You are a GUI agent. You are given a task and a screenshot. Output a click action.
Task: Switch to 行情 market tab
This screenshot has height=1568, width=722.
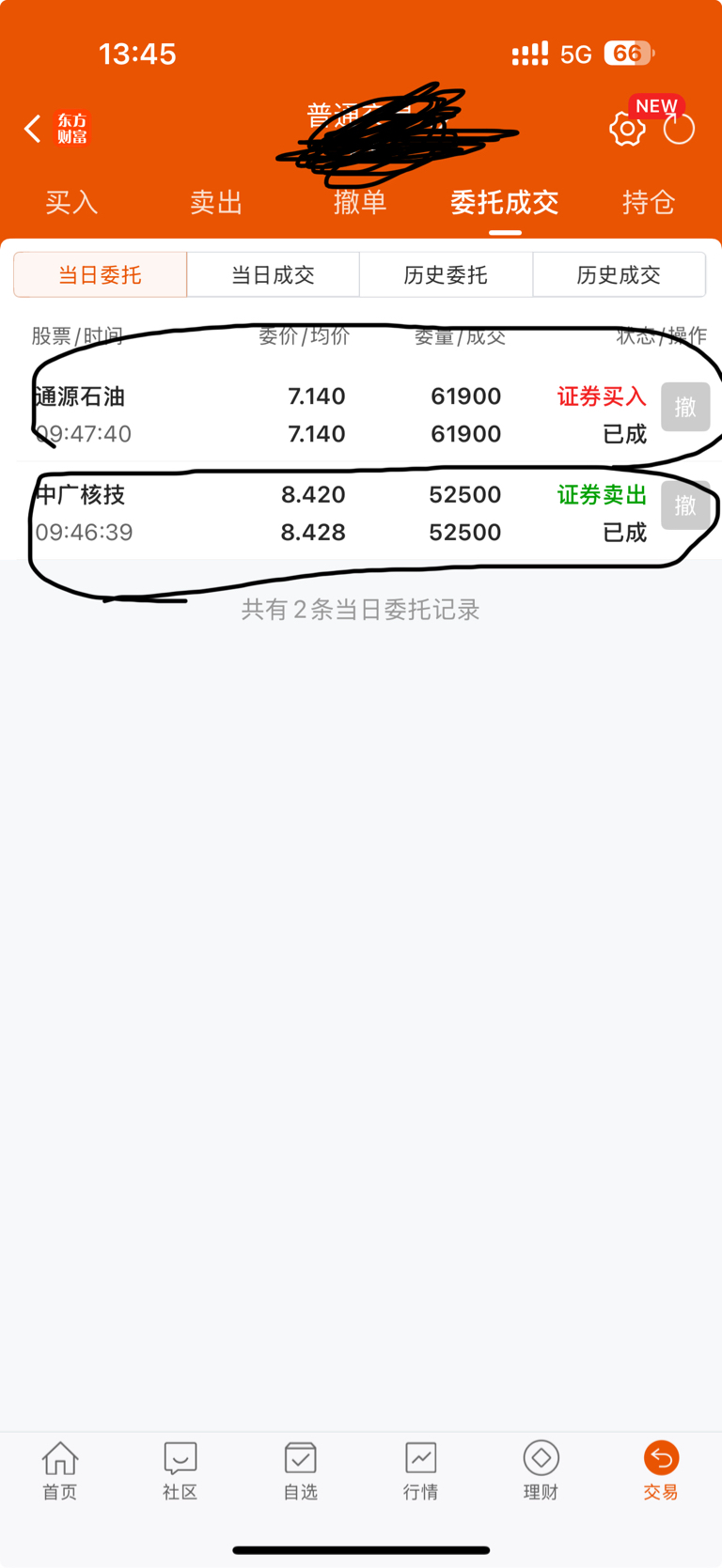tap(420, 1471)
